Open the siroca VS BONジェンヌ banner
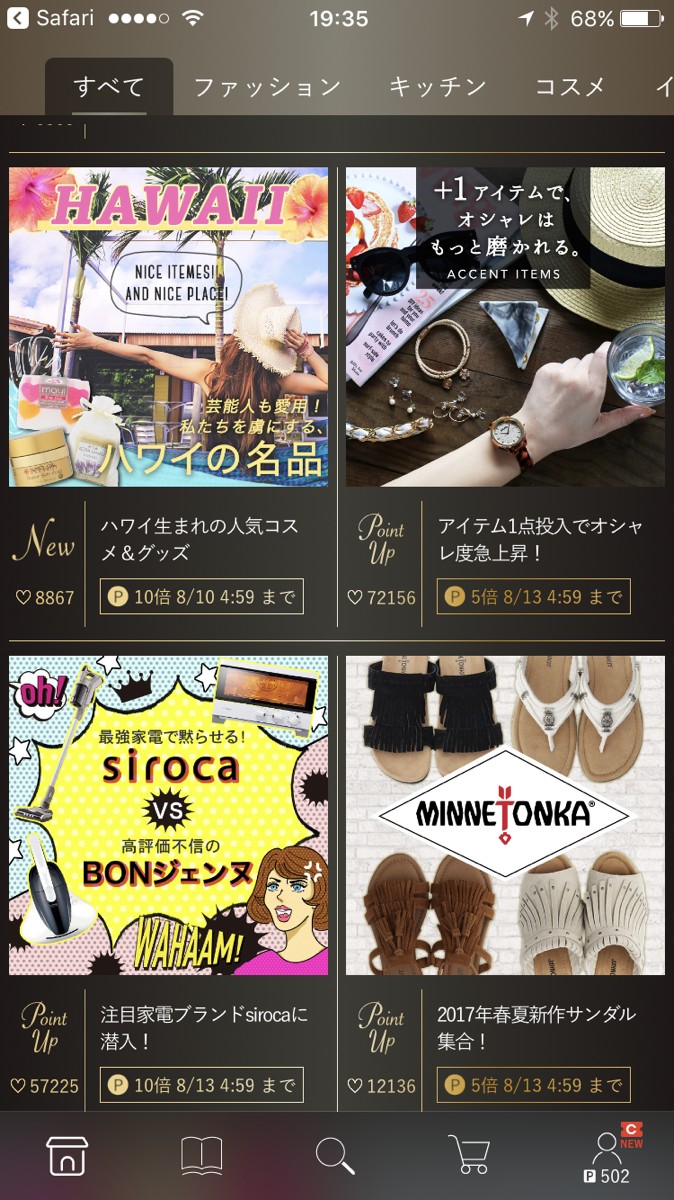The image size is (674, 1200). (x=168, y=815)
